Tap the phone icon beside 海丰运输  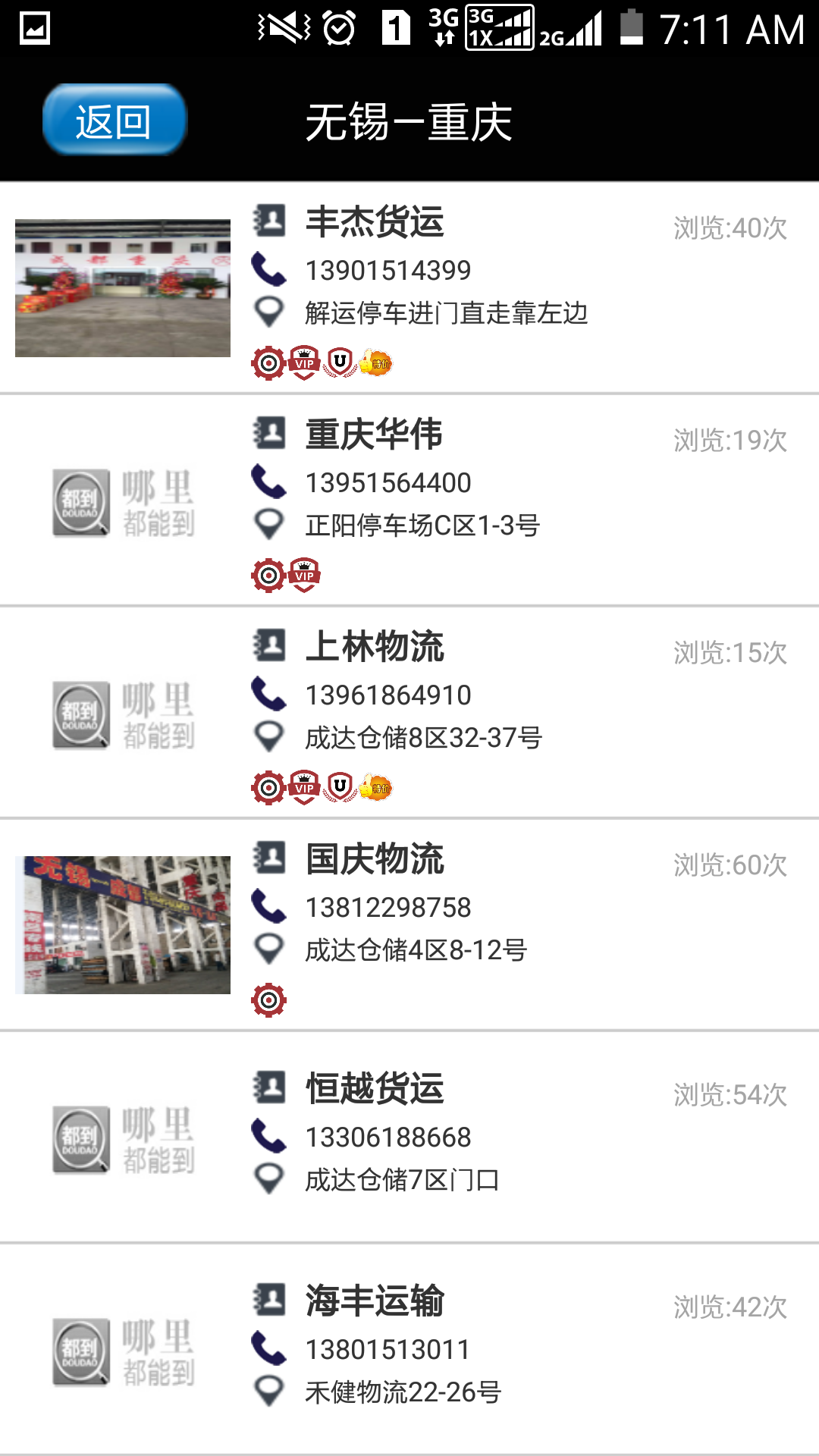pos(268,1348)
